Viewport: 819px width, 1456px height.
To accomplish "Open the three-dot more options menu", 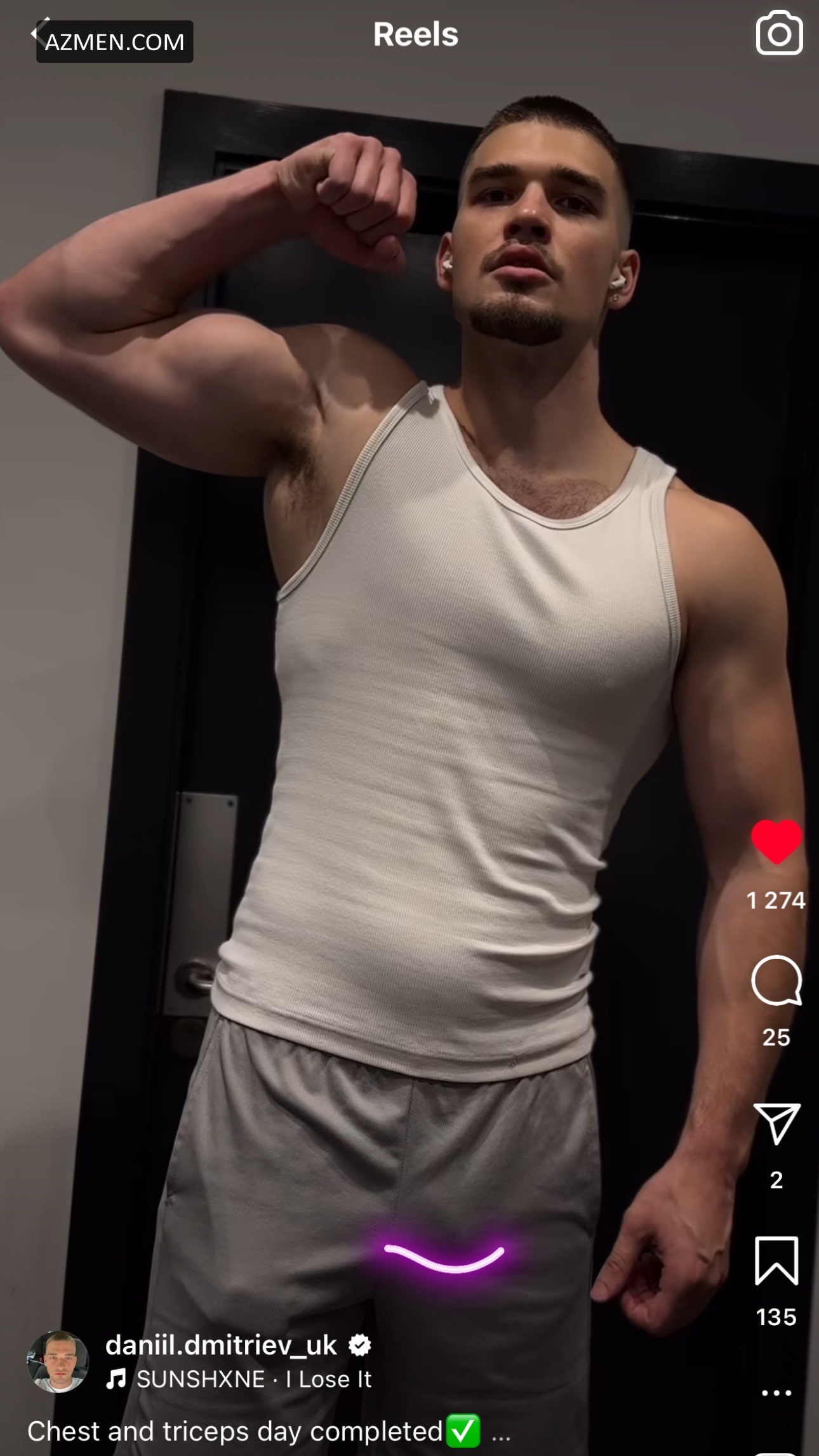I will click(x=776, y=1393).
